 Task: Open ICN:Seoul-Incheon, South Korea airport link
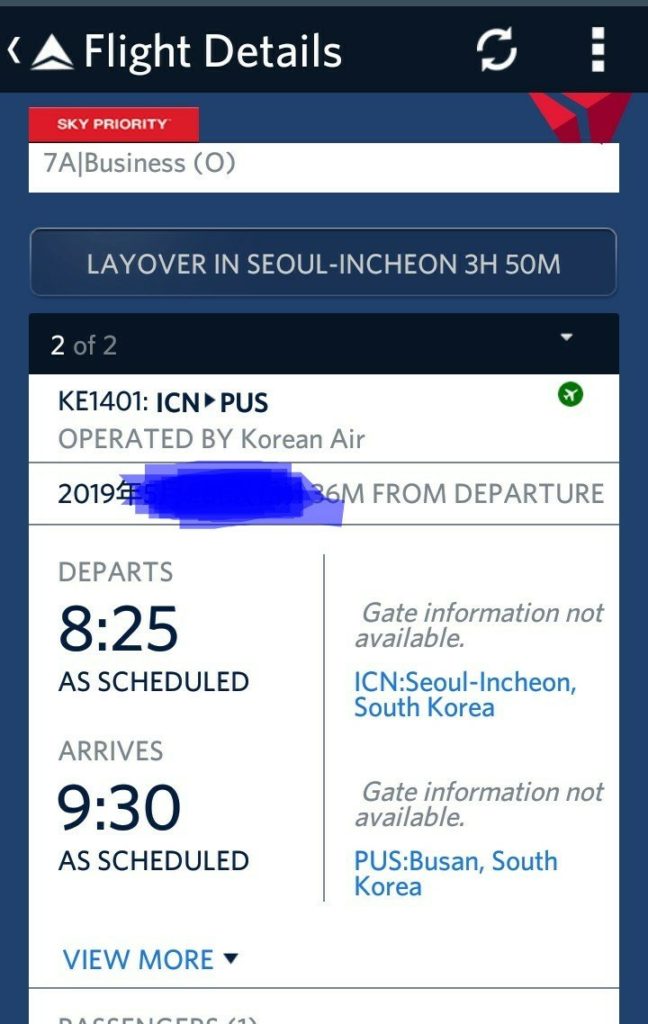pos(464,695)
